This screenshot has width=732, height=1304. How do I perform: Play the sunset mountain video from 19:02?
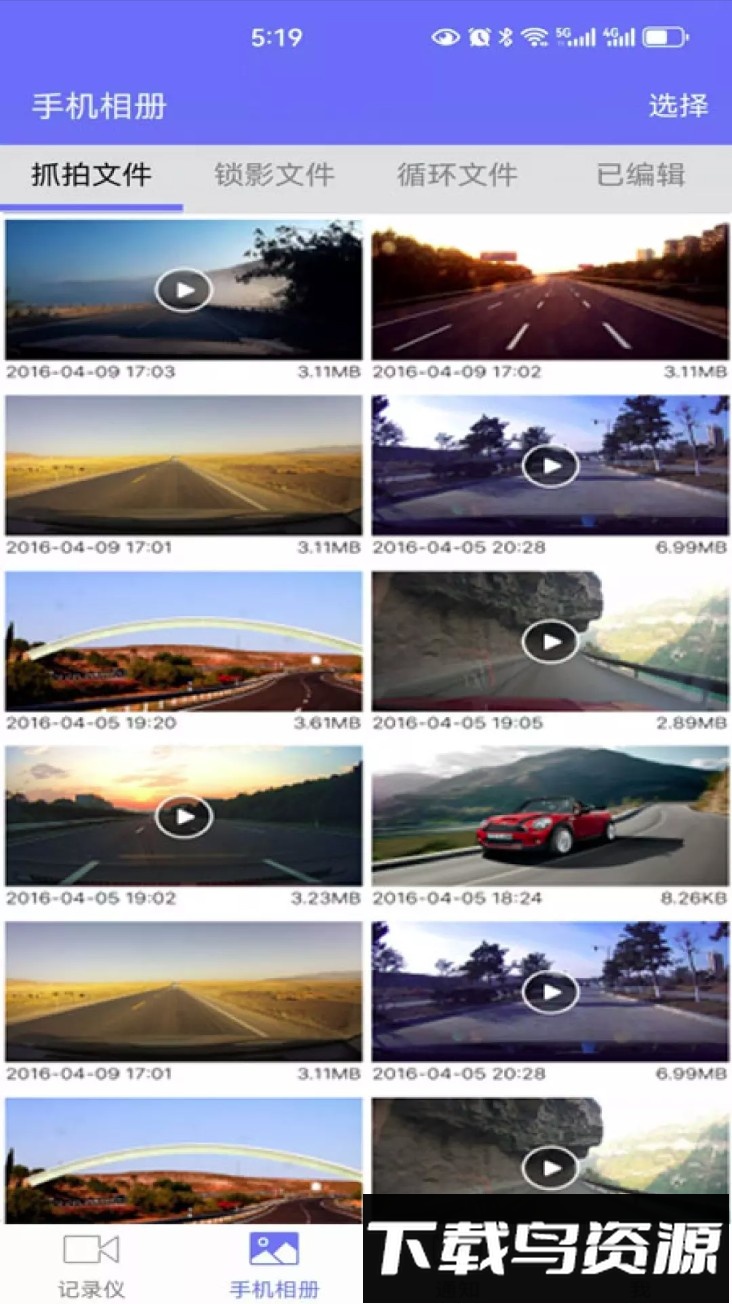(x=183, y=816)
